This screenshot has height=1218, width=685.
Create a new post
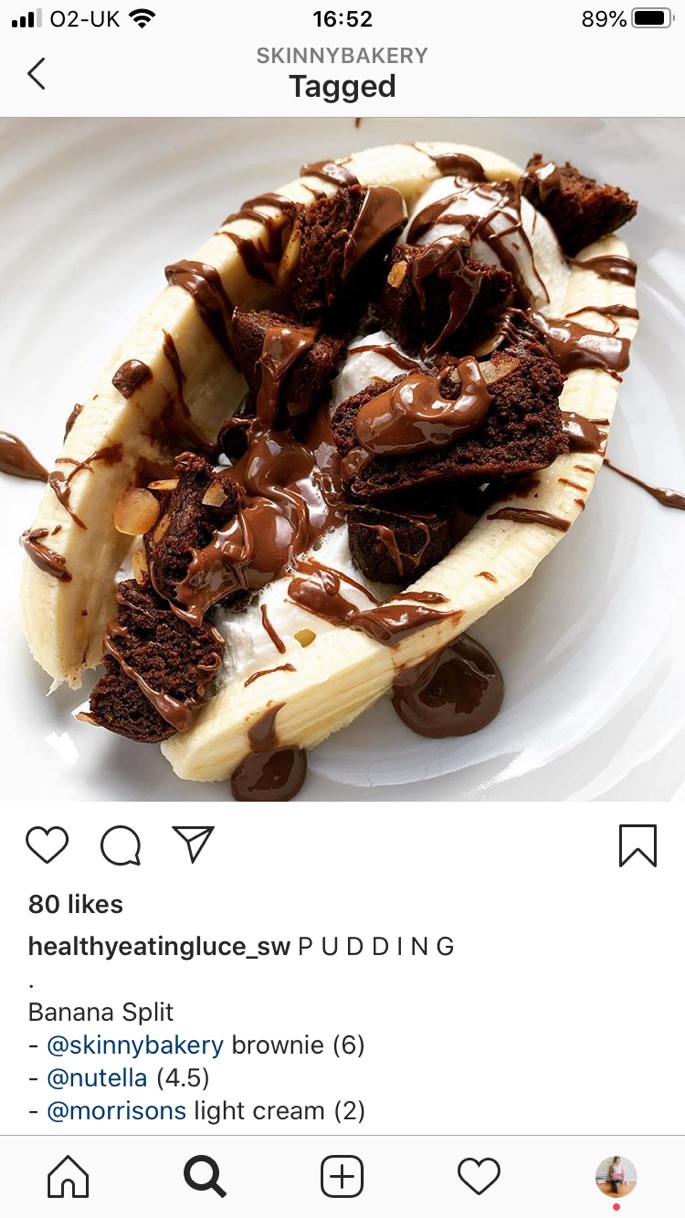point(342,1177)
